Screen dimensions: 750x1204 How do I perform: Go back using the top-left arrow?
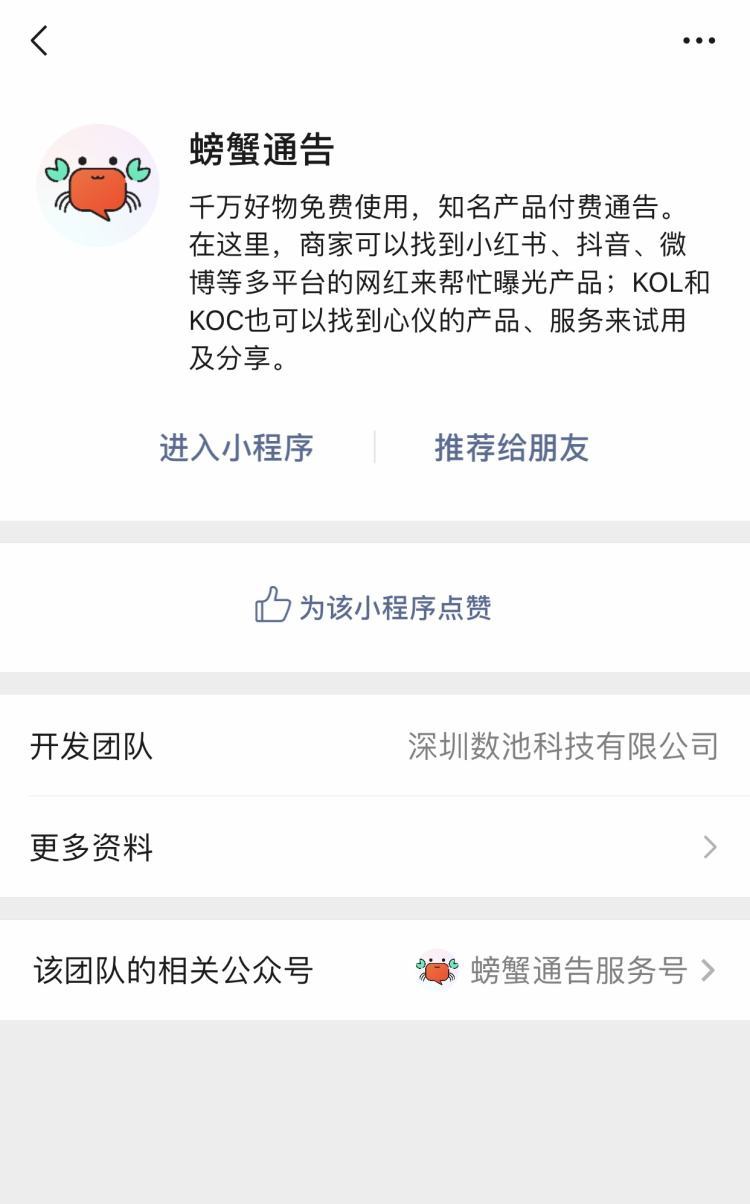click(39, 41)
